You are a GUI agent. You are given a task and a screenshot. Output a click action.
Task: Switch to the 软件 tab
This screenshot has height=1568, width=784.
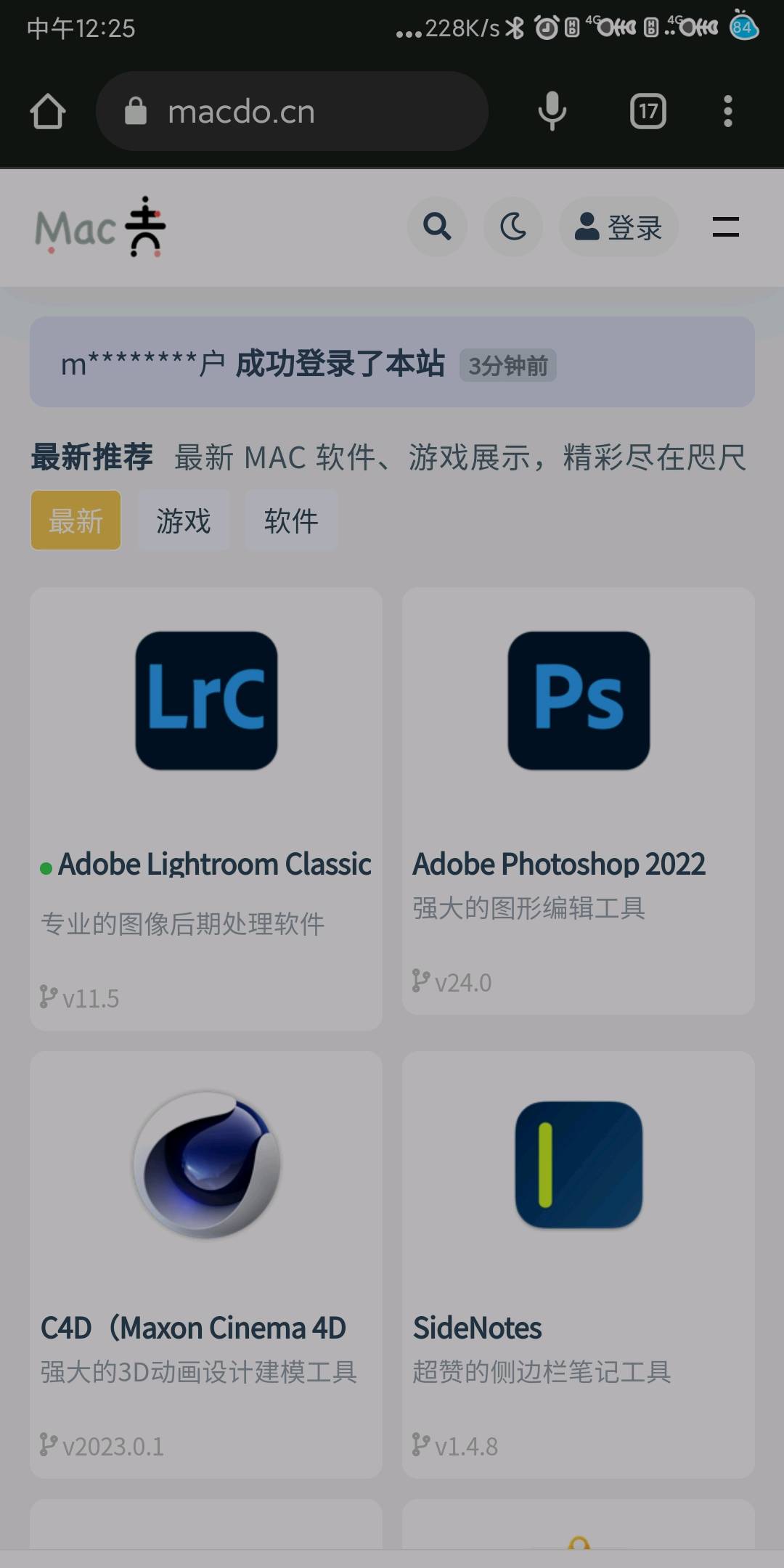click(291, 520)
